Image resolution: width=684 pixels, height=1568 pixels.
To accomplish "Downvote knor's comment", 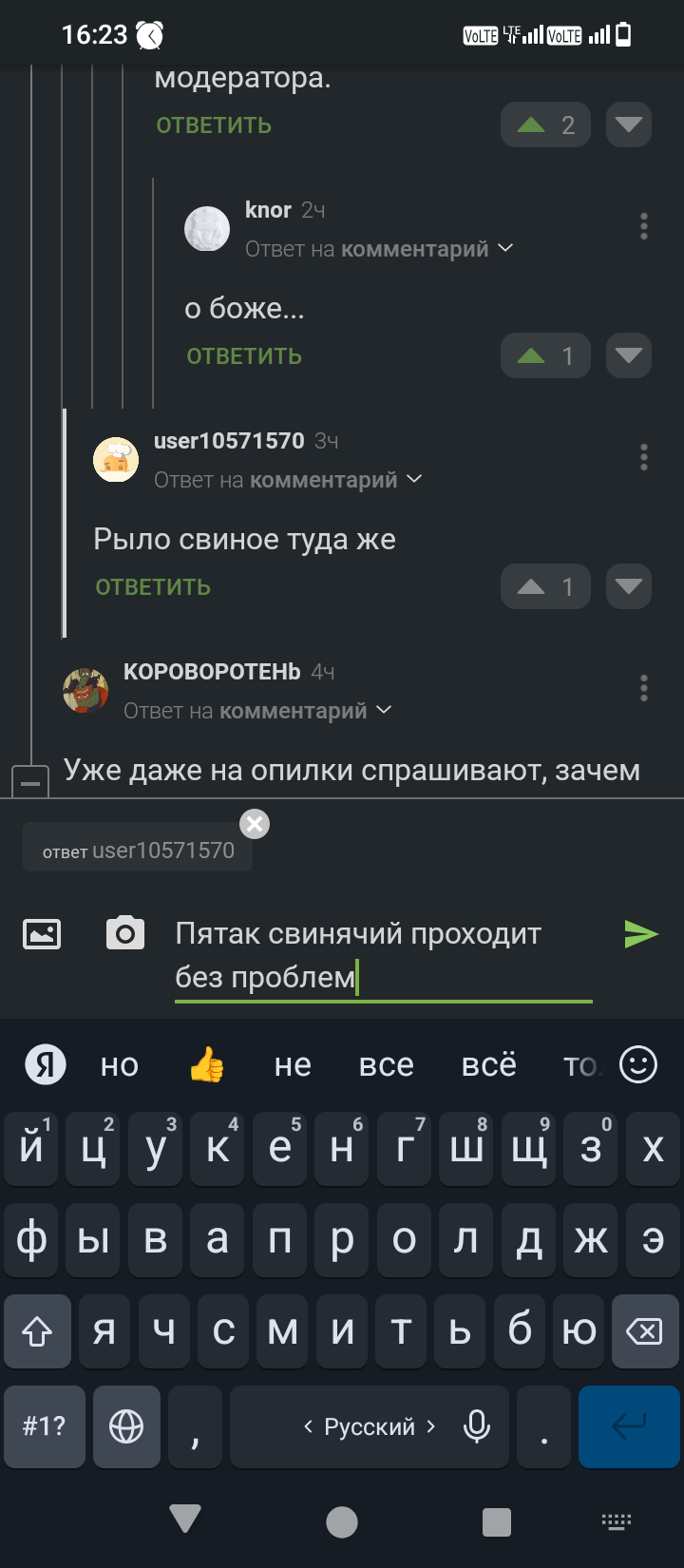I will coord(628,356).
